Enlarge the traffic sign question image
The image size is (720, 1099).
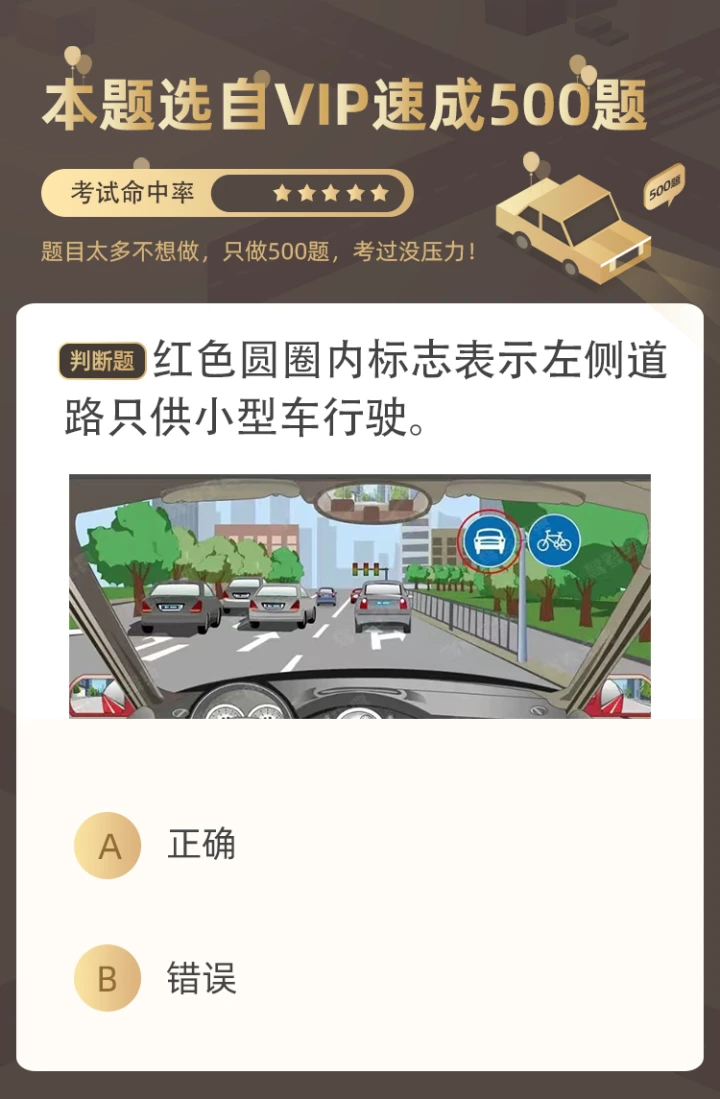click(x=359, y=596)
